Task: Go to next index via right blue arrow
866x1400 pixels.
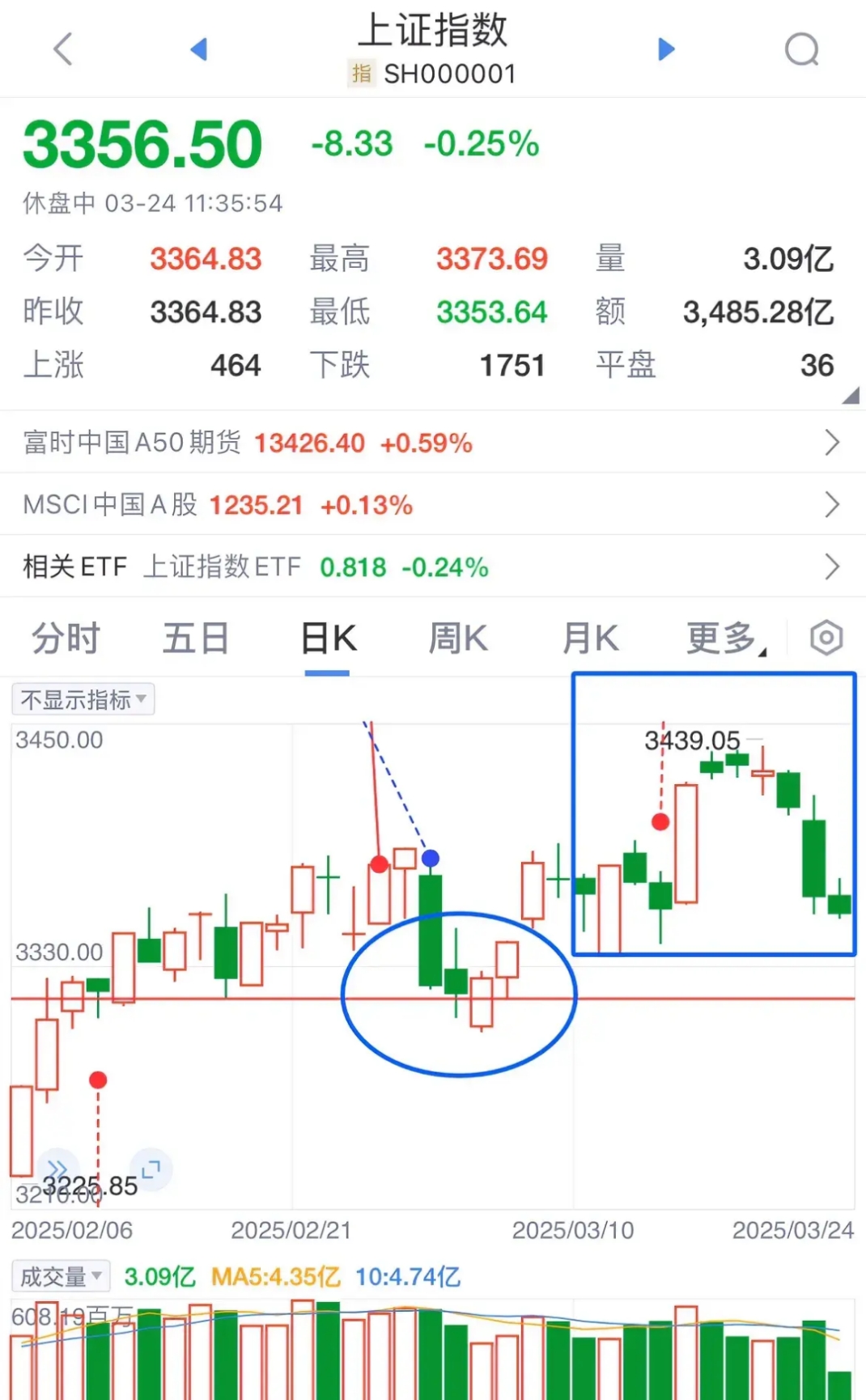Action: (x=666, y=49)
